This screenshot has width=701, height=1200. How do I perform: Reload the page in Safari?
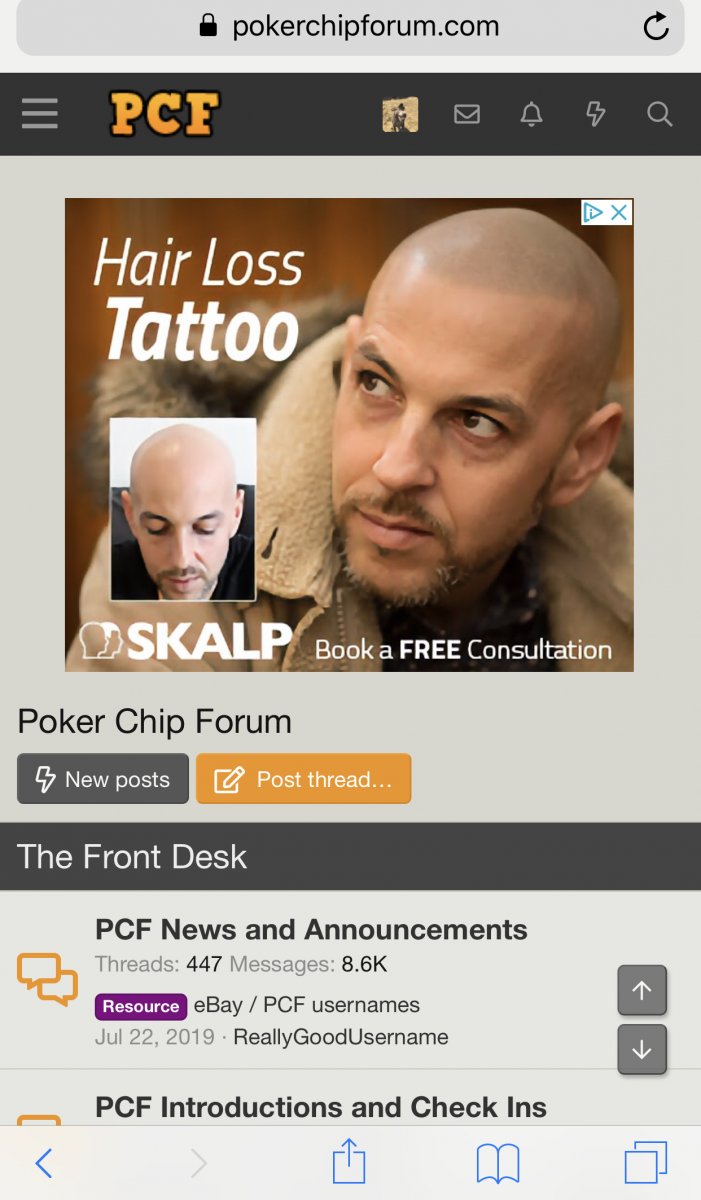click(x=656, y=27)
